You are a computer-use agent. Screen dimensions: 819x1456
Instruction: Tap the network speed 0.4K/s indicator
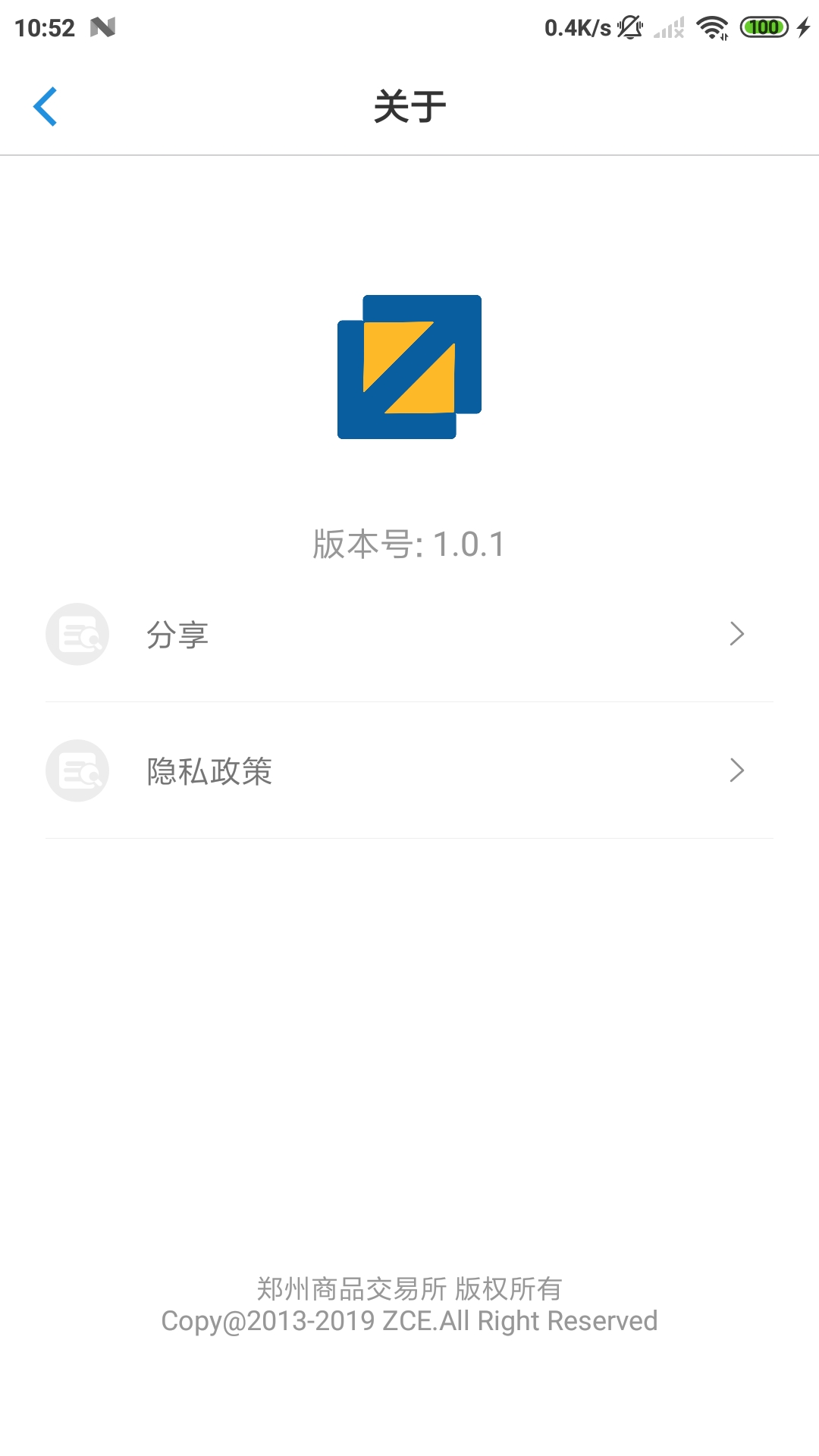[576, 27]
